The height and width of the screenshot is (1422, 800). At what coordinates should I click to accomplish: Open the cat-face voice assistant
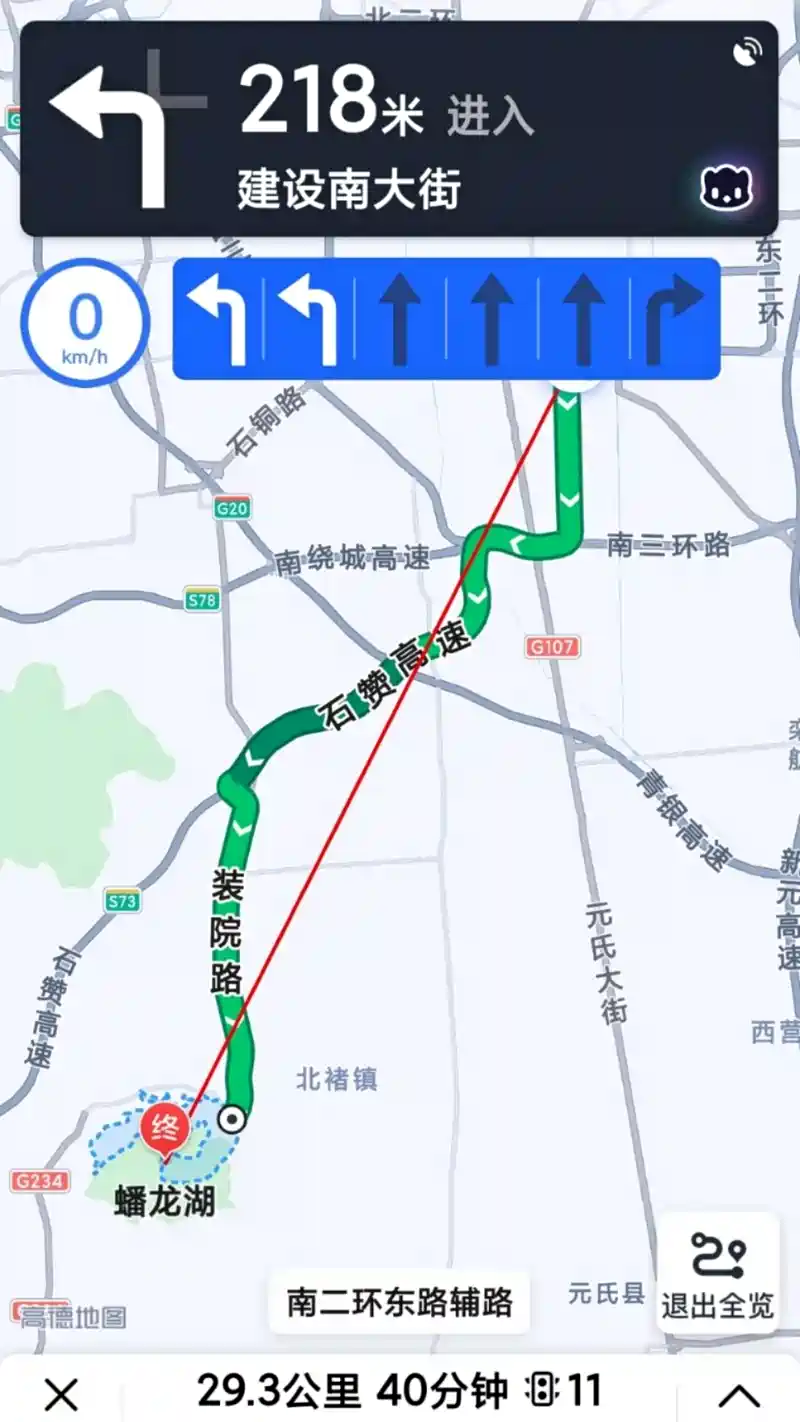click(x=727, y=189)
